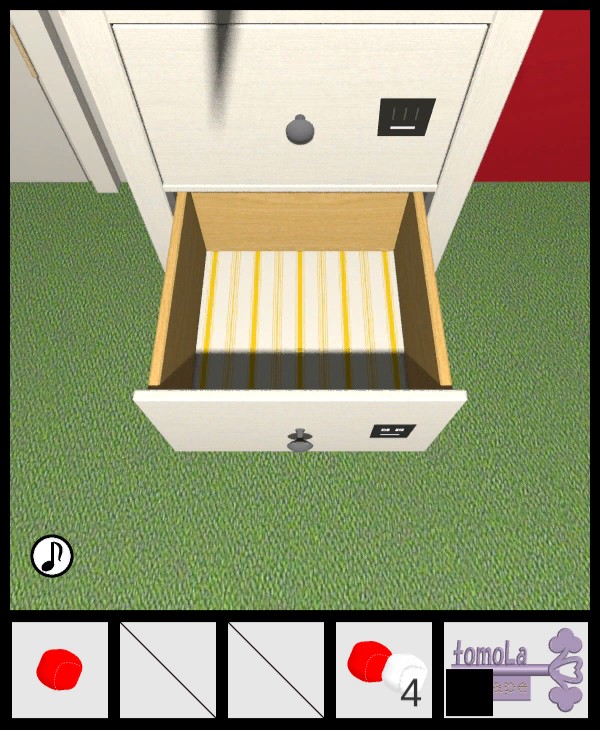
Task: Select the empty third inventory slot
Action: click(x=276, y=669)
